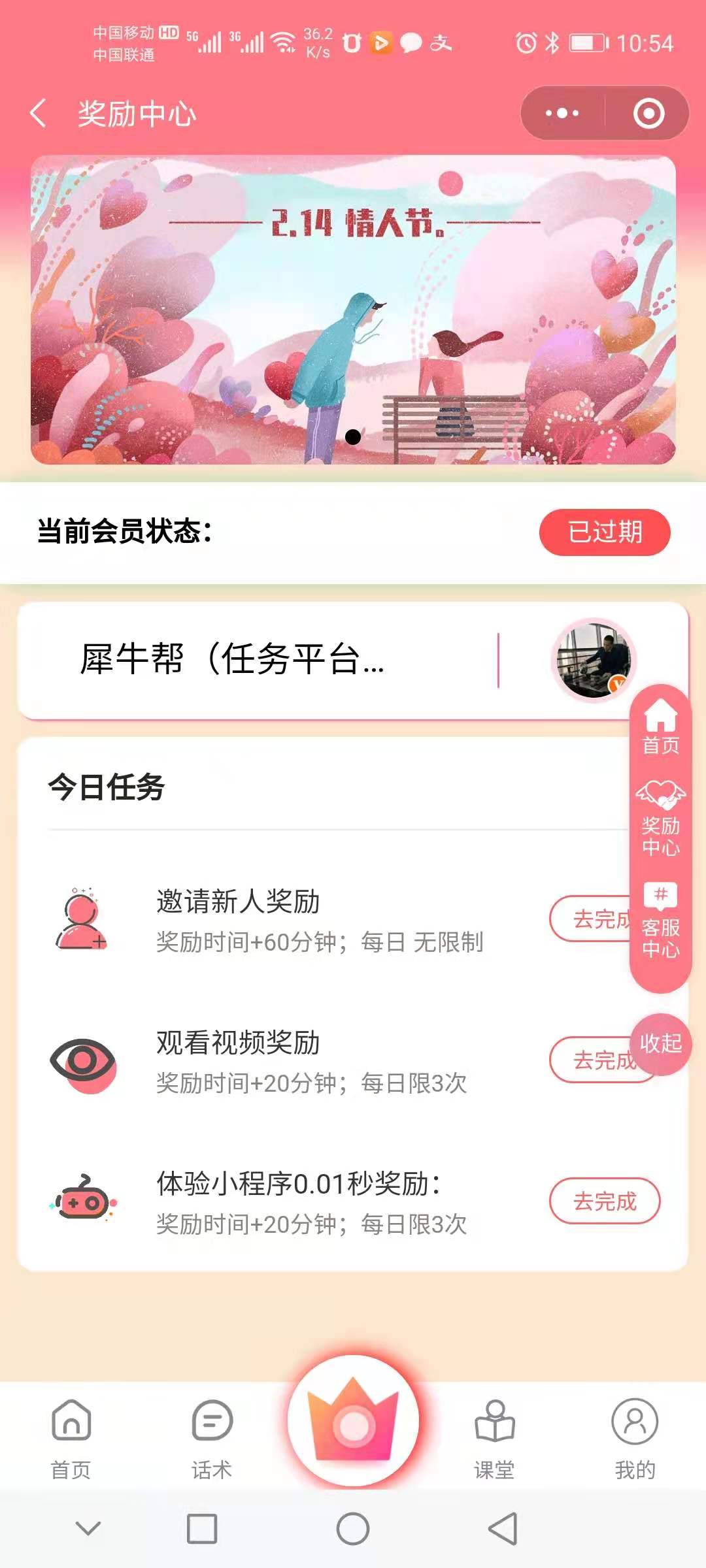Screen dimensions: 706x1568
Task: Complete the 邀请新人奖励 task
Action: [x=588, y=919]
